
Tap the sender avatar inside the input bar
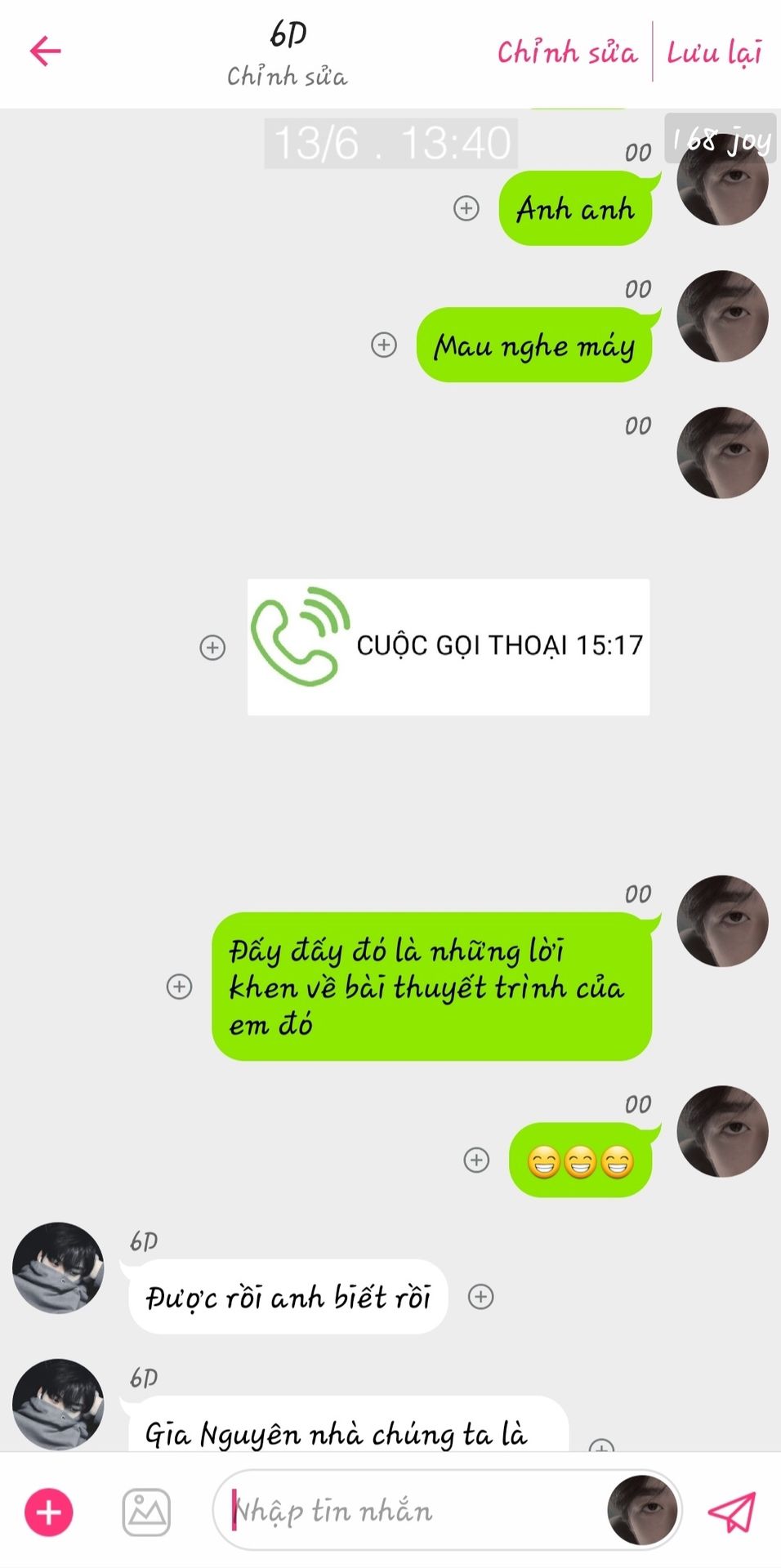(x=642, y=1511)
